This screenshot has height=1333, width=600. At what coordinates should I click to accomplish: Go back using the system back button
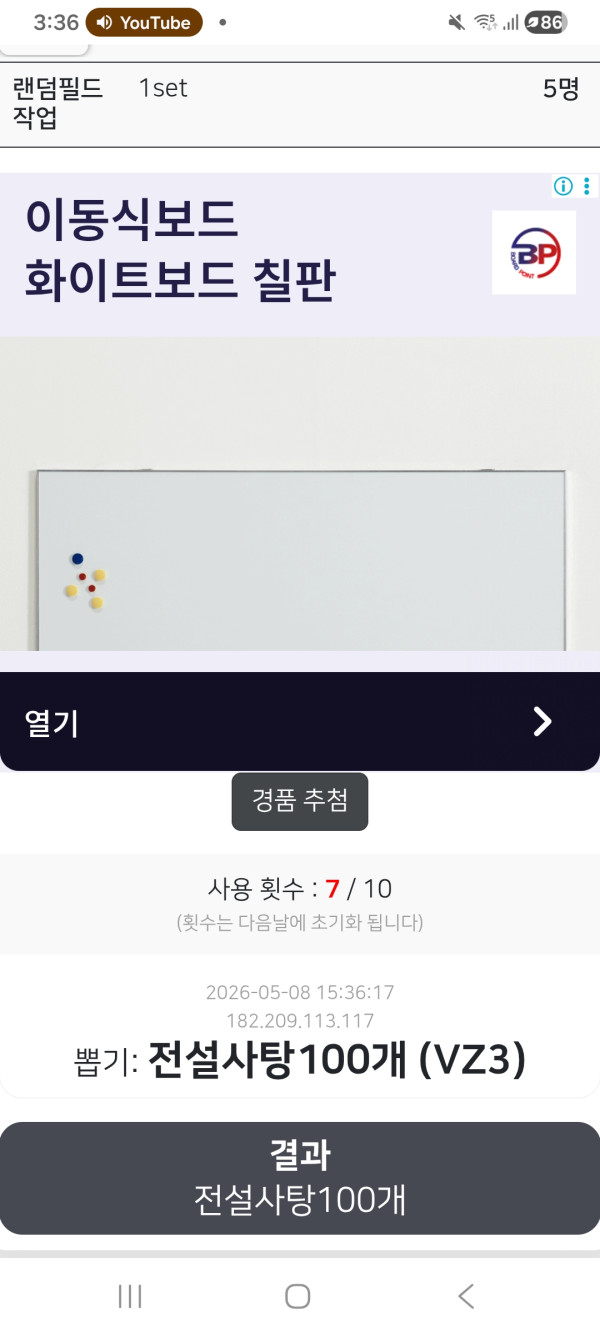[x=466, y=1296]
